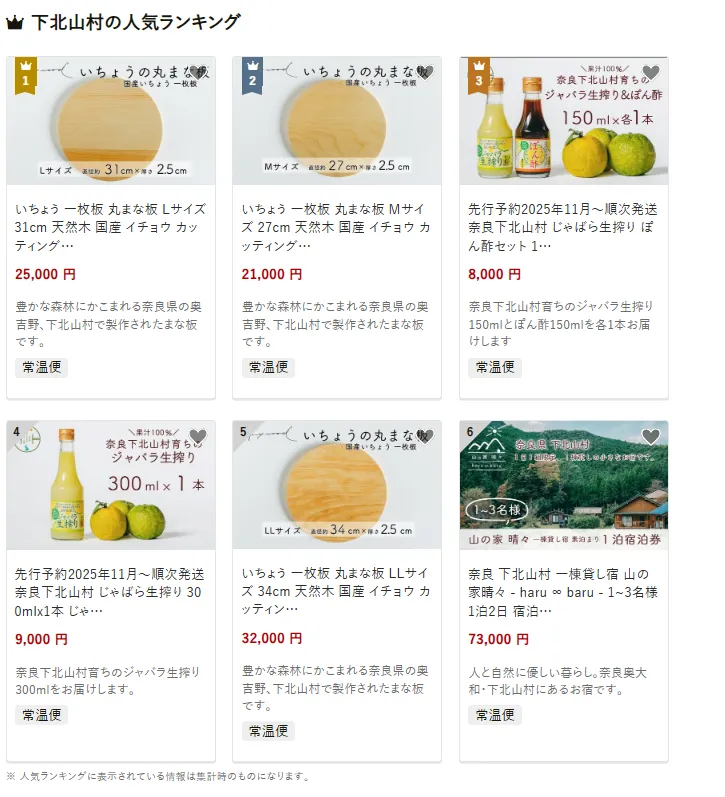Open the 山の家晴々 宿泊券 73,000円 card
Viewport: 725px width, 797px height.
pos(563,591)
